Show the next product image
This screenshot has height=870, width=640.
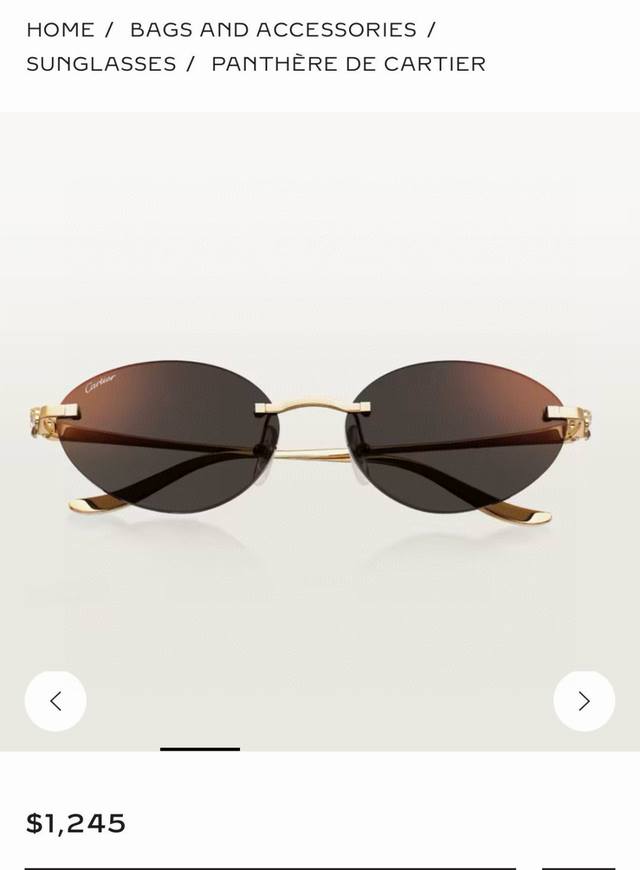584,701
